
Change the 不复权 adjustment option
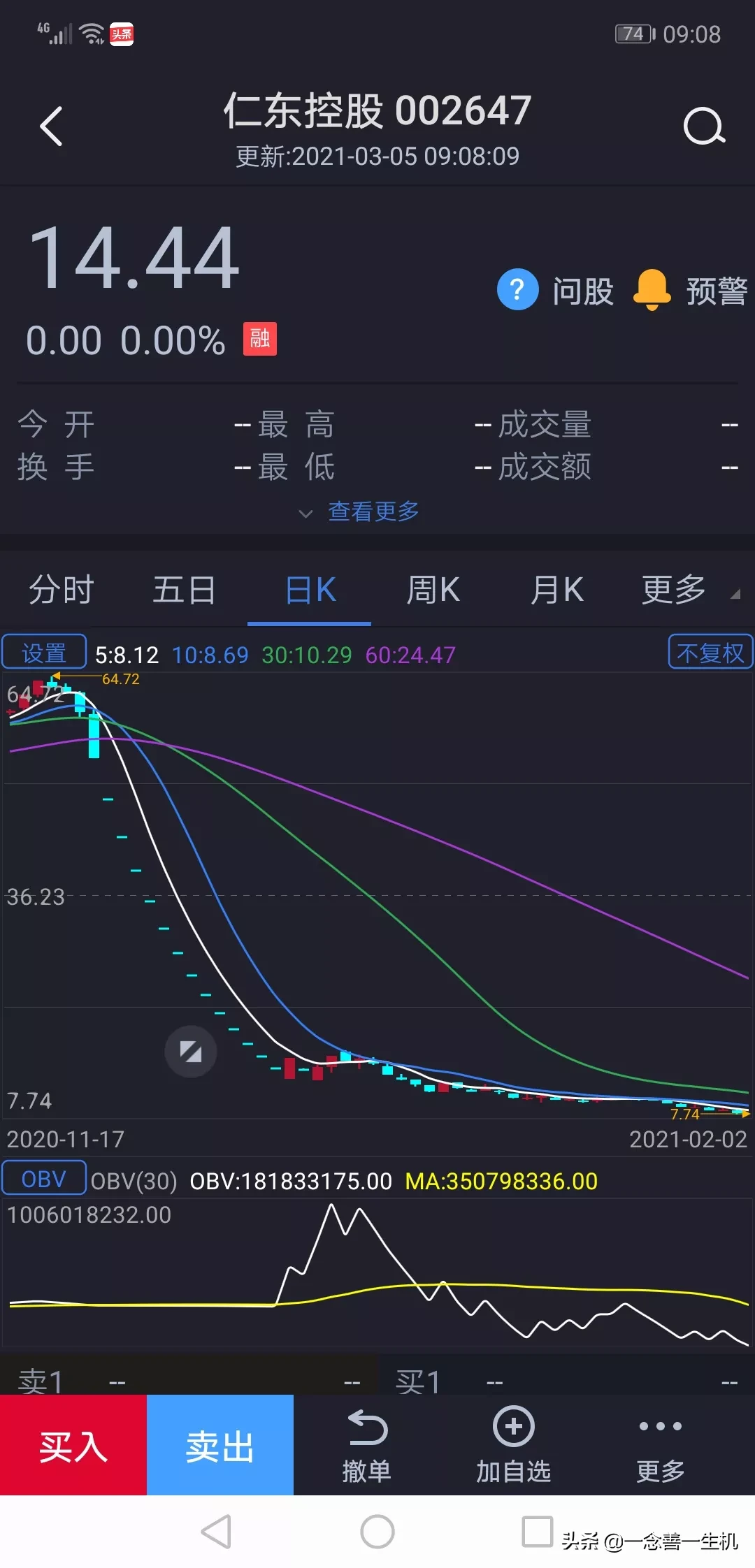(710, 653)
